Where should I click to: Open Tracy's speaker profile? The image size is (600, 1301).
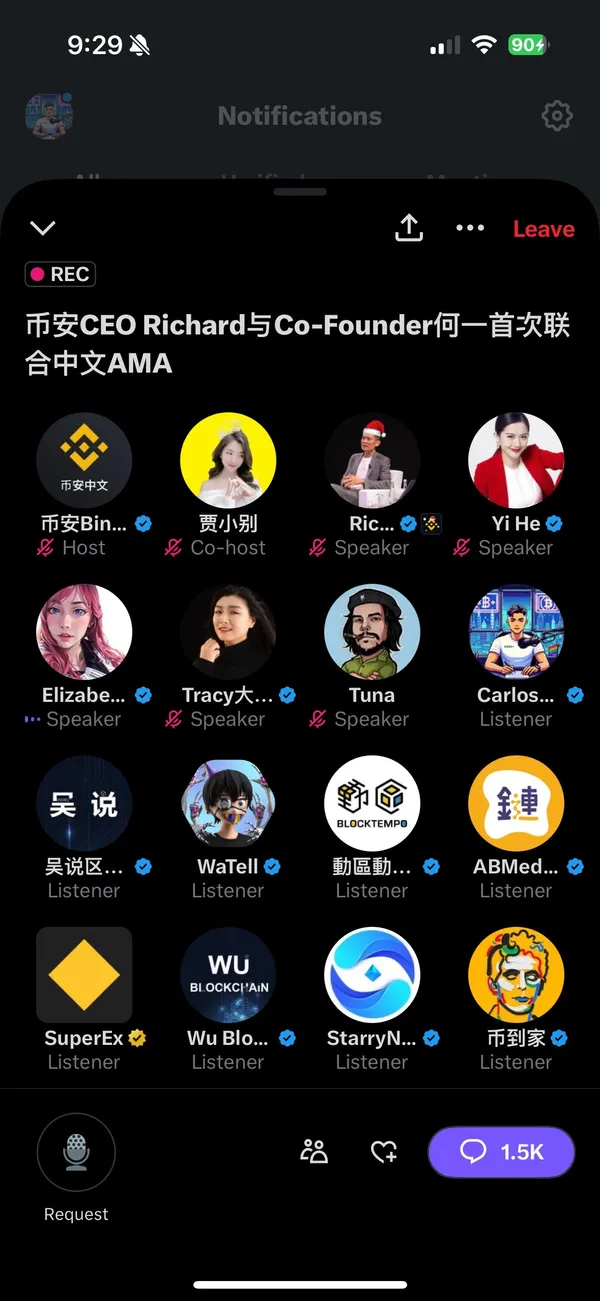click(228, 633)
